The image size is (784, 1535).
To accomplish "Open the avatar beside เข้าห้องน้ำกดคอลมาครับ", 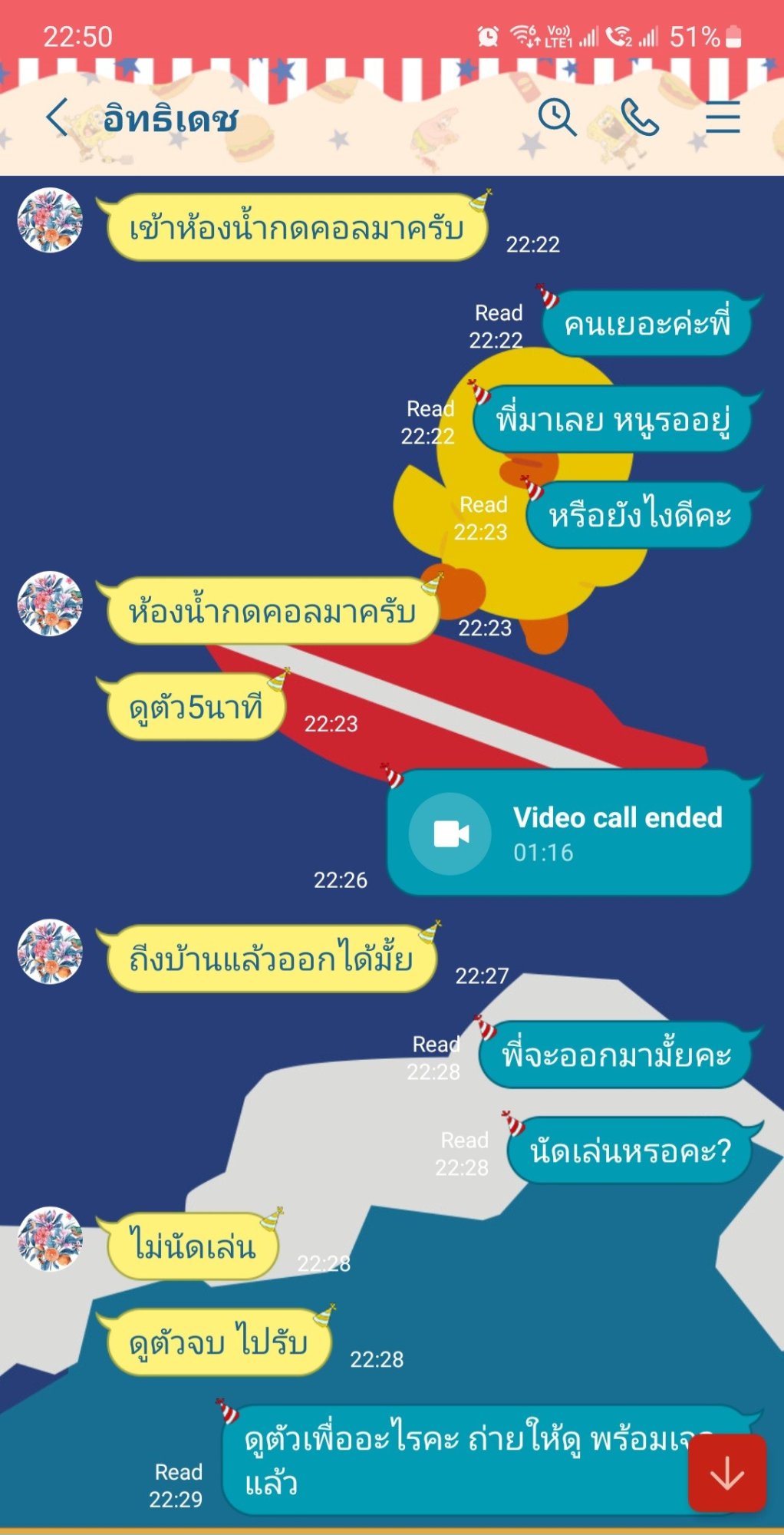I will point(50,220).
